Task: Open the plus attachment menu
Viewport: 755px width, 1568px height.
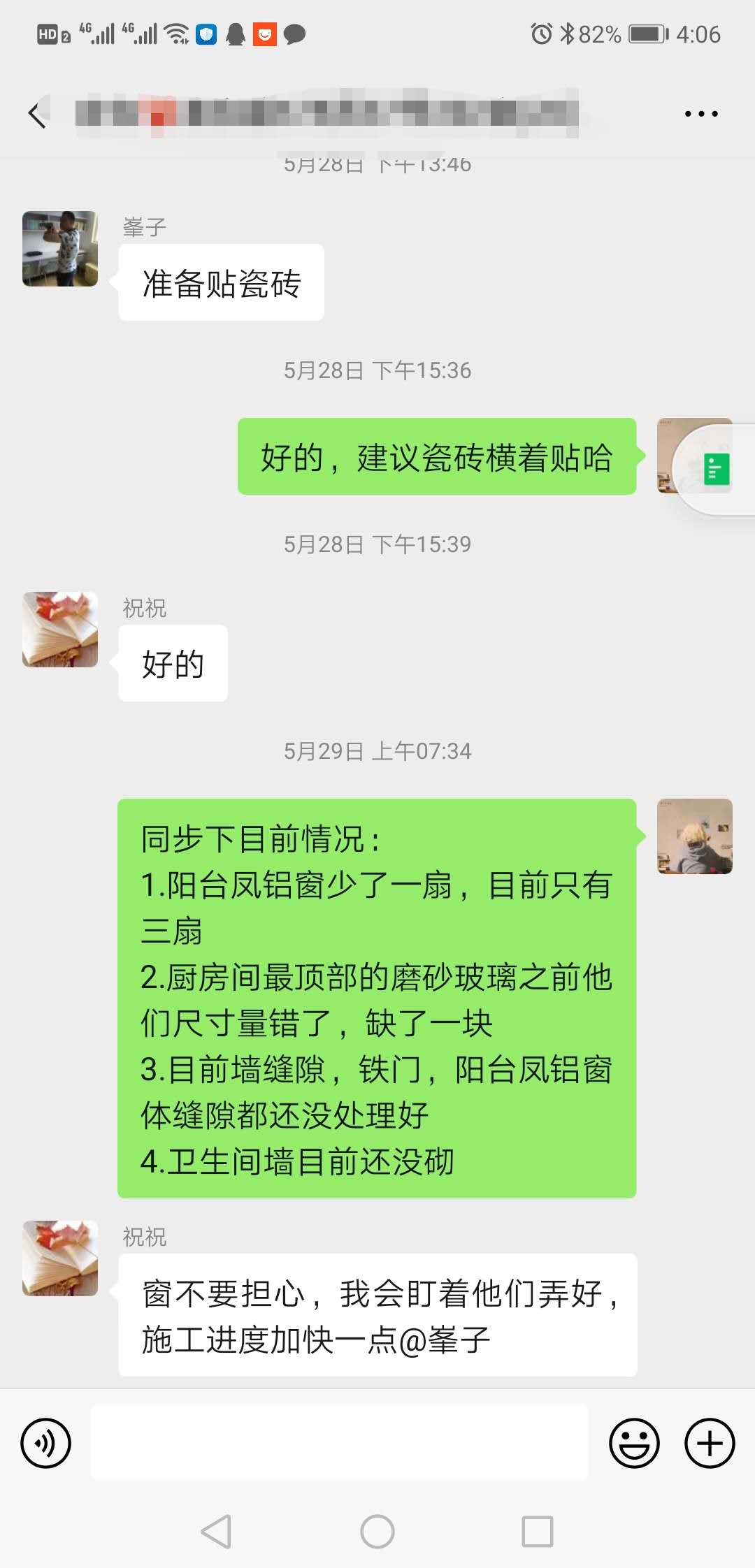Action: coord(709,1443)
